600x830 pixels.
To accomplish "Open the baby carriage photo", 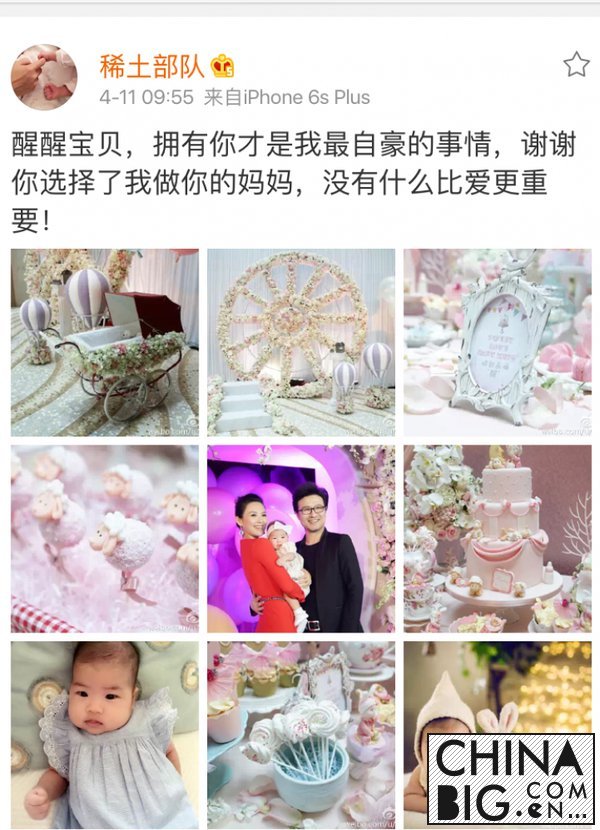I will (x=105, y=342).
